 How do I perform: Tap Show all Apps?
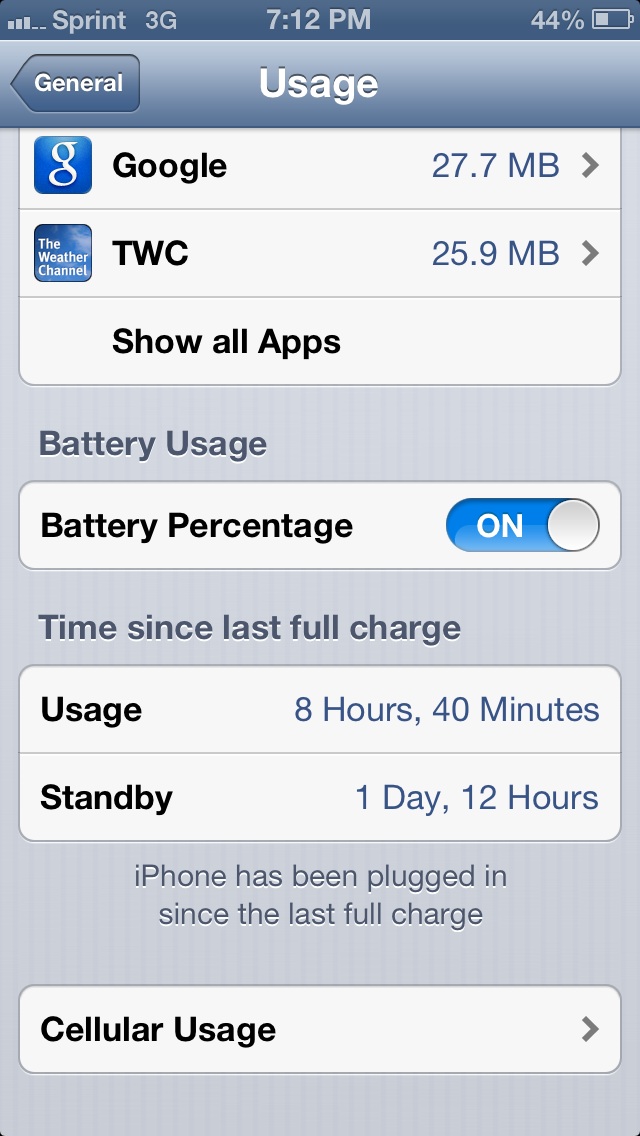320,341
